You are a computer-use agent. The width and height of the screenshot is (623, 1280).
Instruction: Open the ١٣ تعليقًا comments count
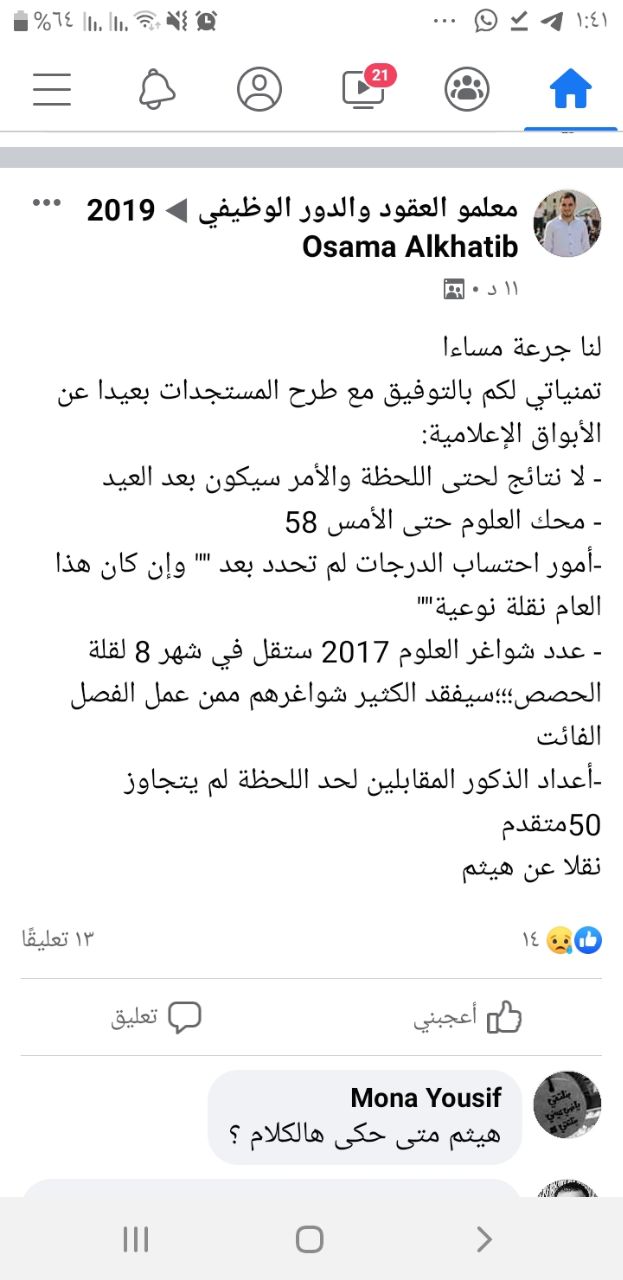pos(57,939)
